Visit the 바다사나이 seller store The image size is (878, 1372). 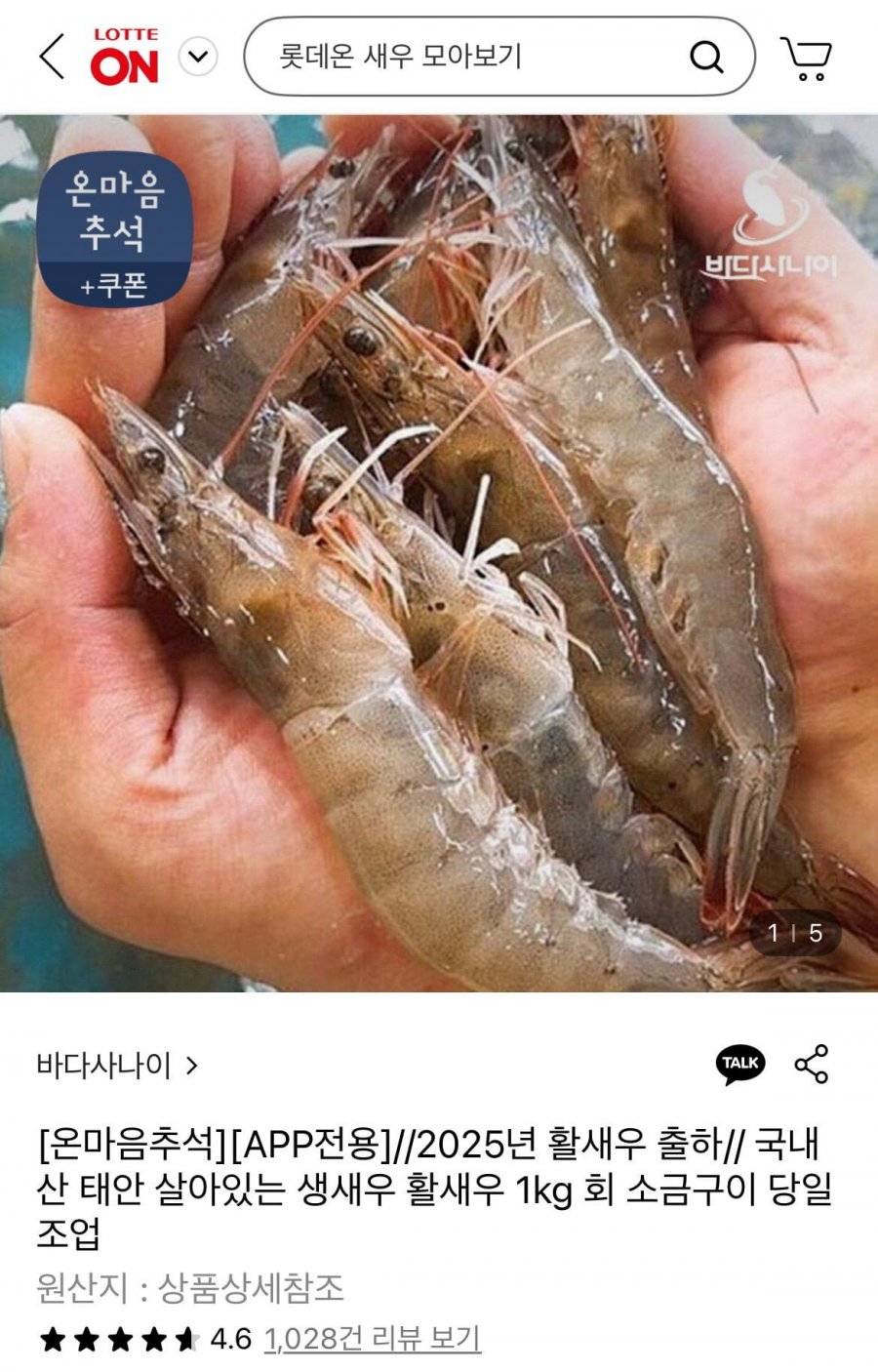(x=117, y=1065)
